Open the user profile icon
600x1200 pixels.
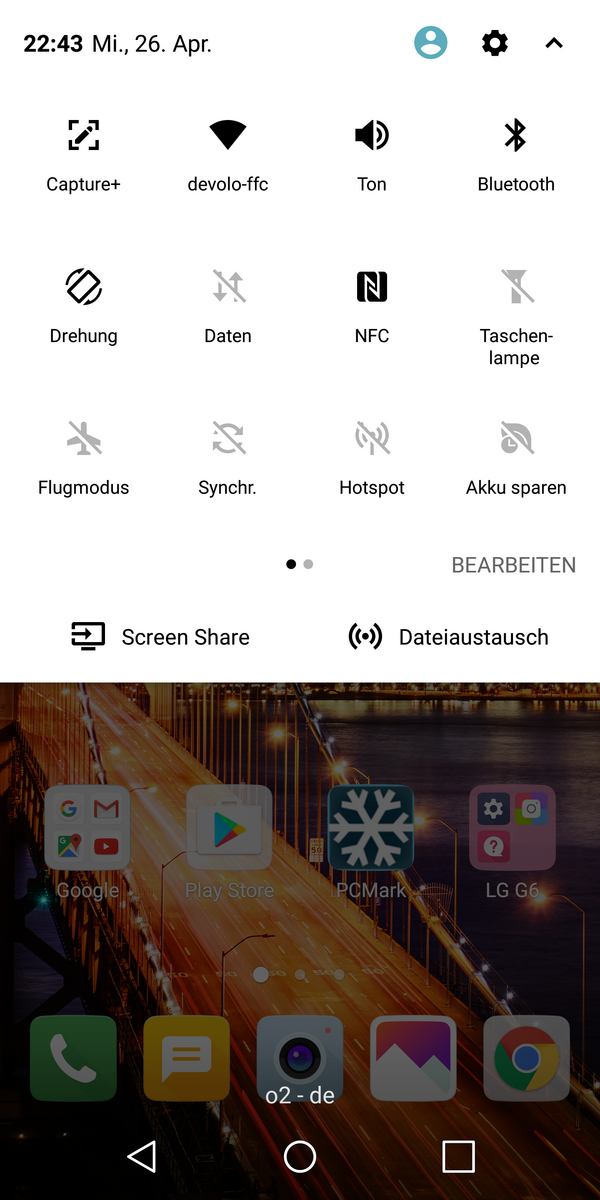tap(431, 43)
